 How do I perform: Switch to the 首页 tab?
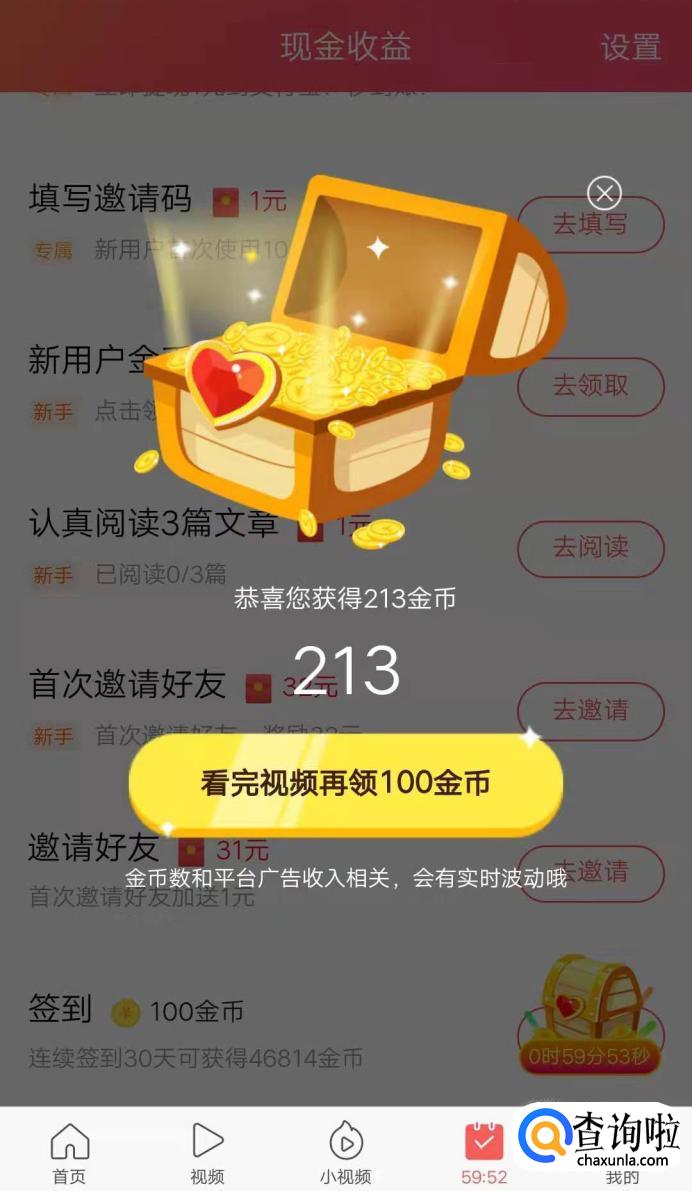(x=69, y=1152)
